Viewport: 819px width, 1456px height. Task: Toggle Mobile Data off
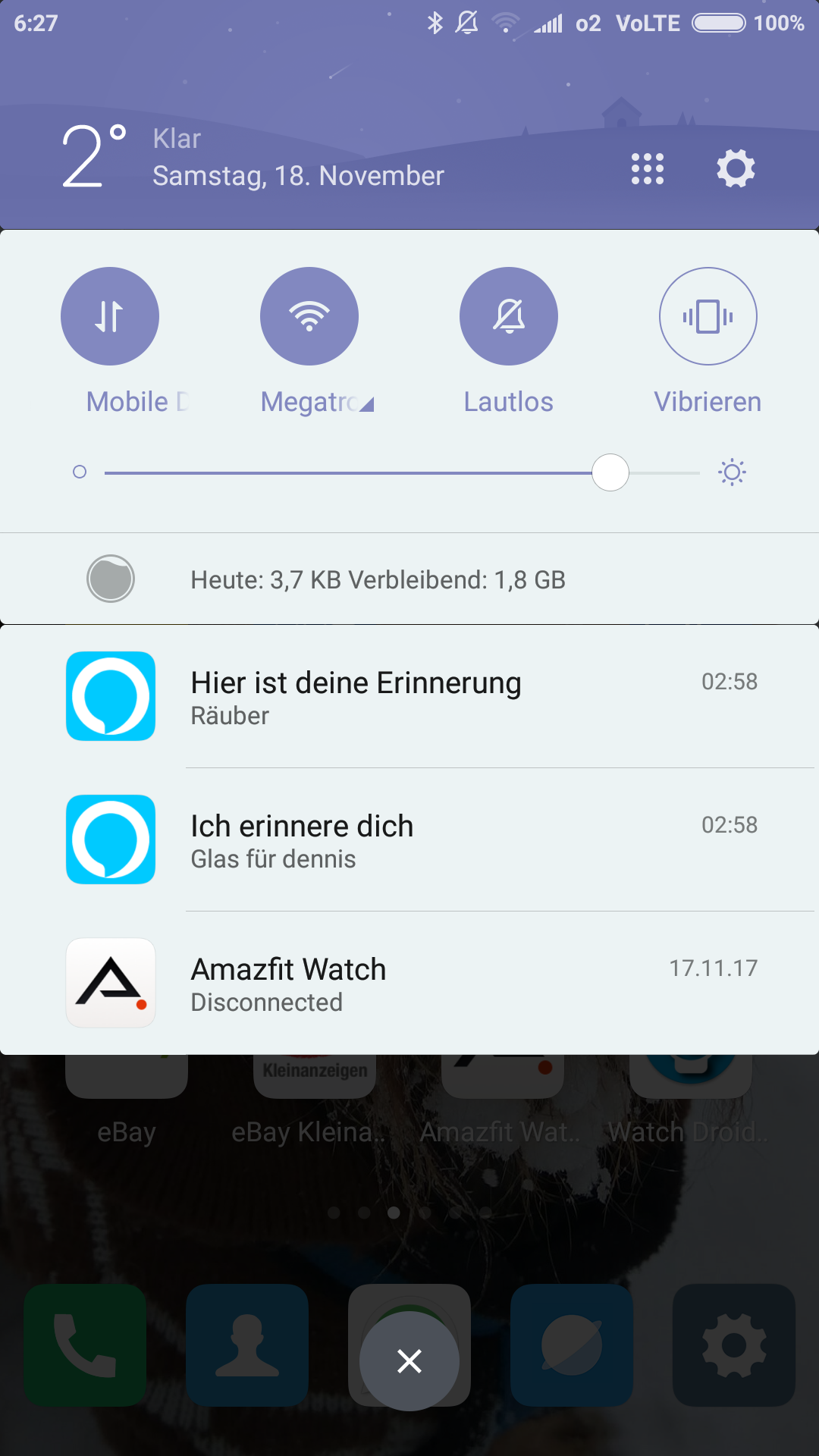point(110,316)
